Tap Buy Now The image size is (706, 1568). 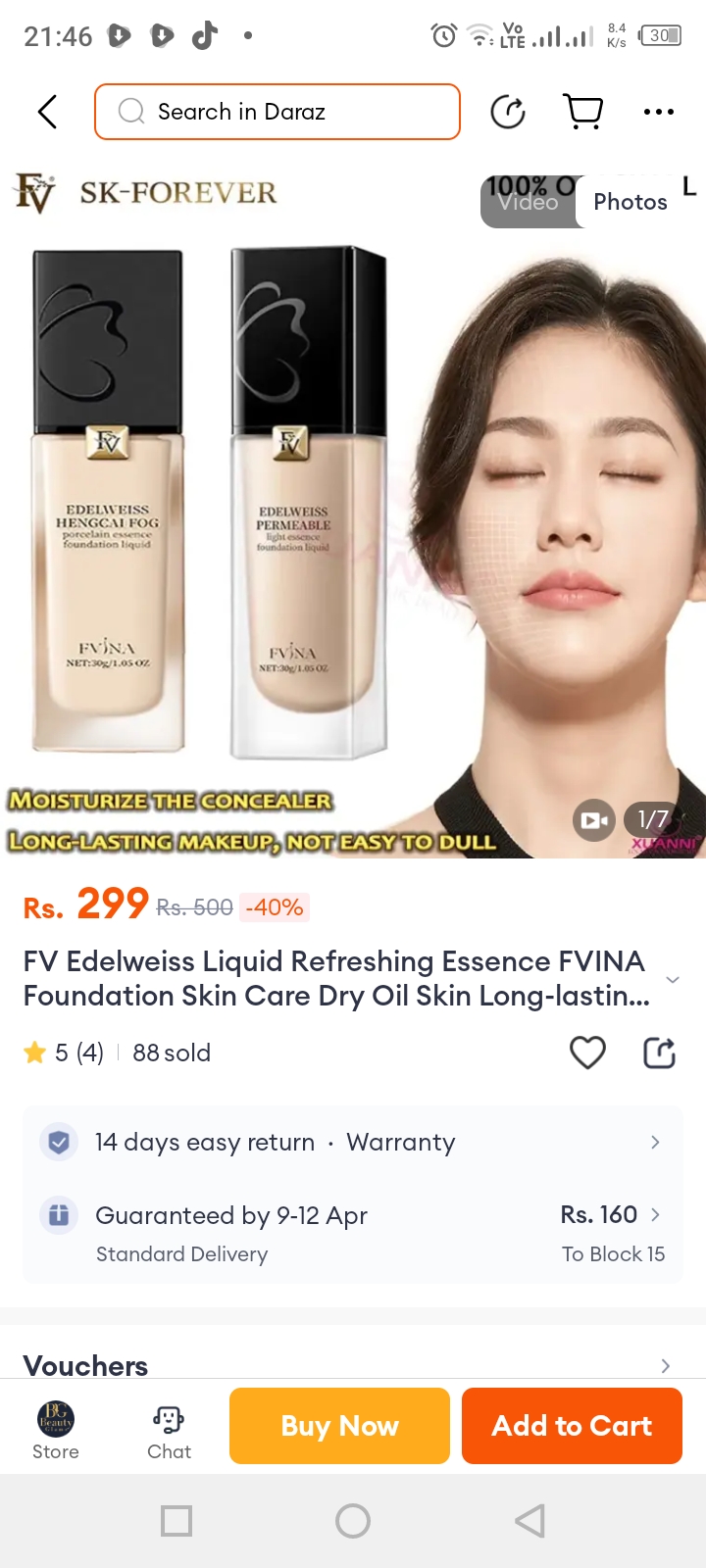(x=339, y=1426)
